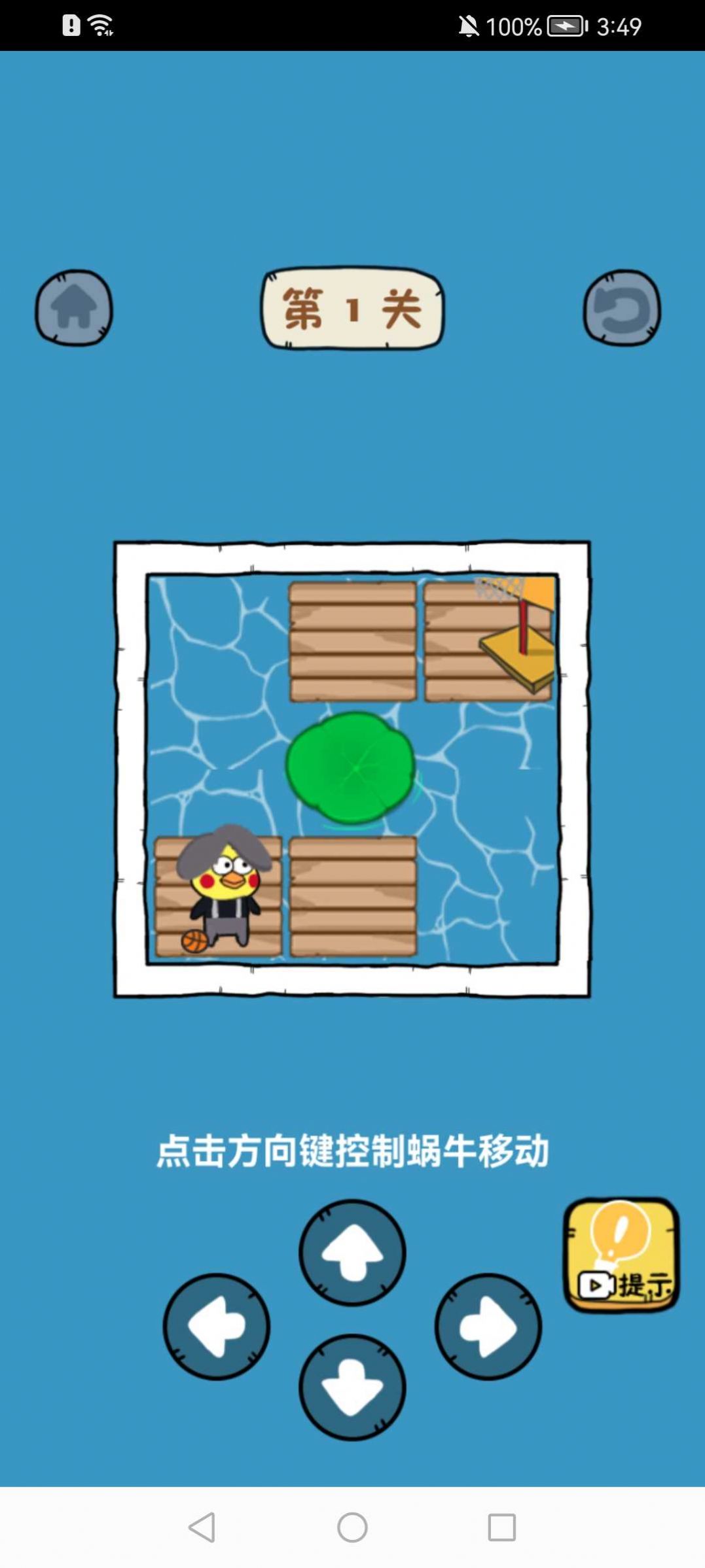This screenshot has width=705, height=1568.
Task: Go to the game home screen
Action: point(74,308)
